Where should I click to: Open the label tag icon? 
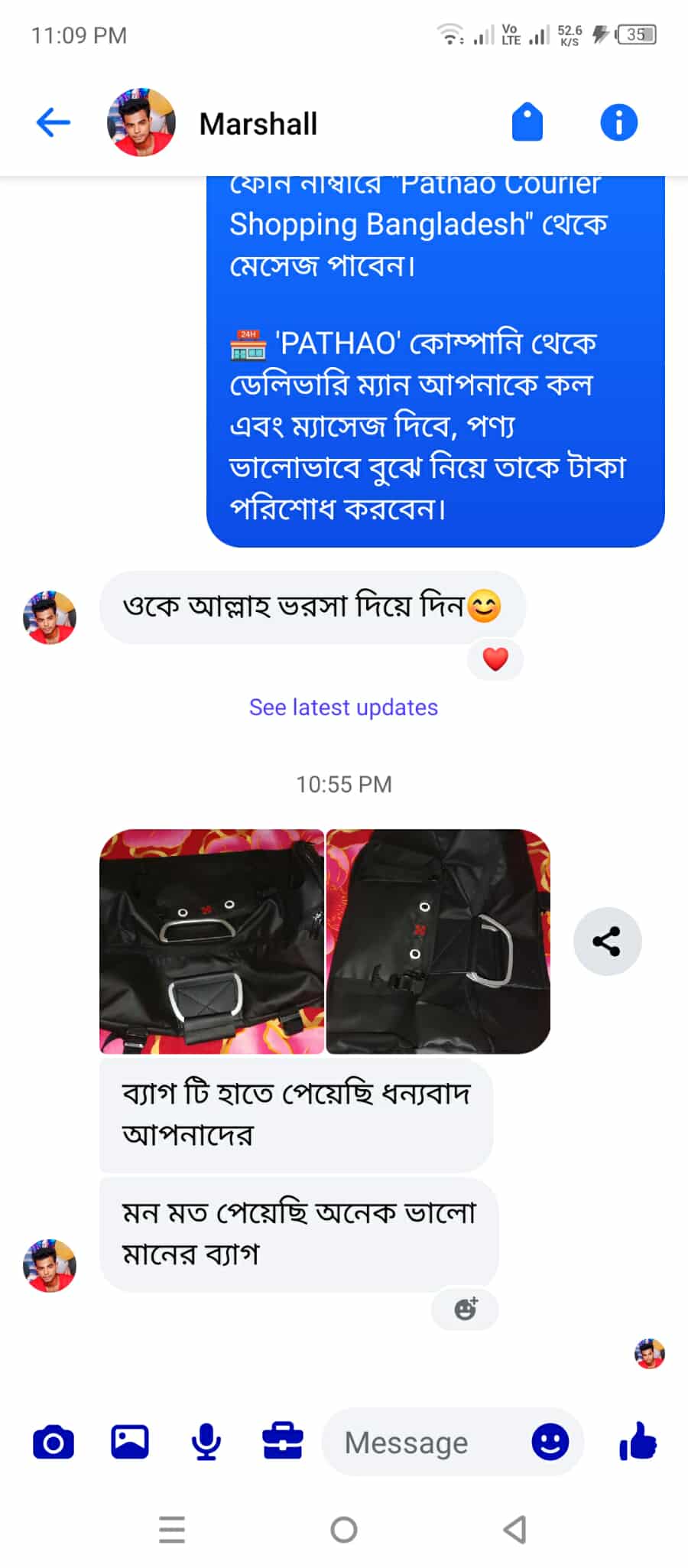tap(527, 123)
